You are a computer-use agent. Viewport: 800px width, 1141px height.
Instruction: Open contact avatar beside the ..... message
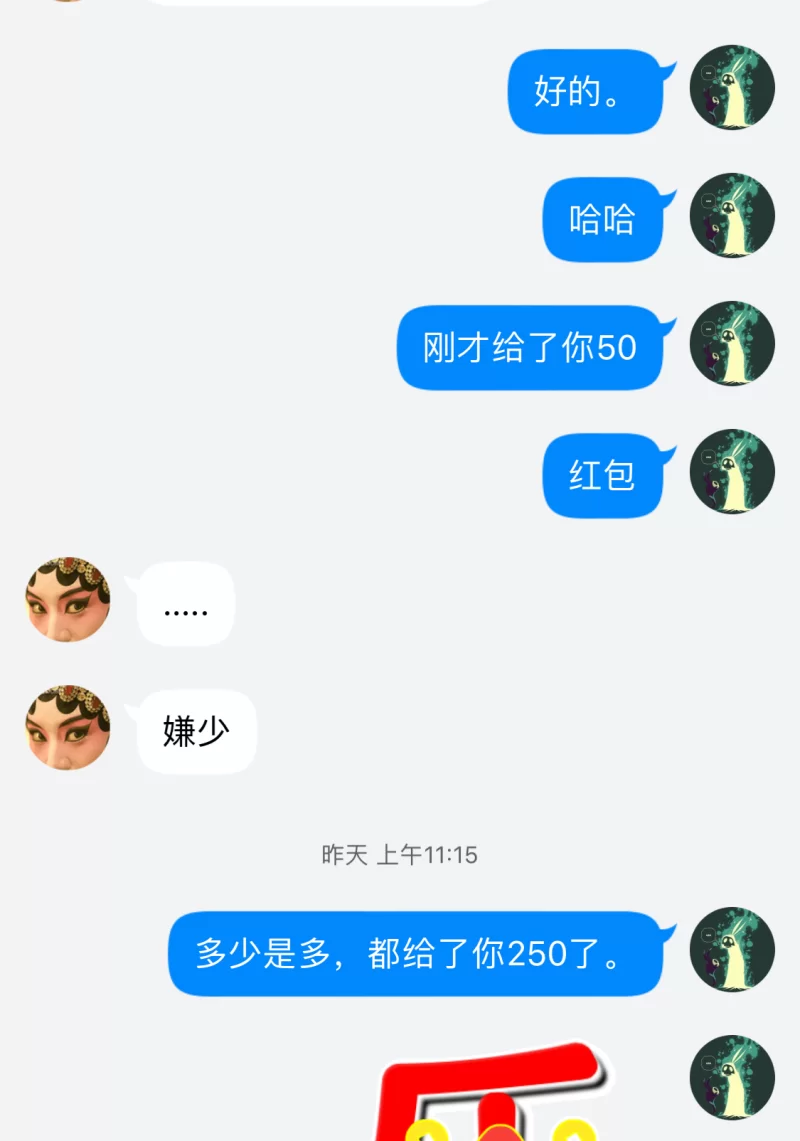point(68,600)
